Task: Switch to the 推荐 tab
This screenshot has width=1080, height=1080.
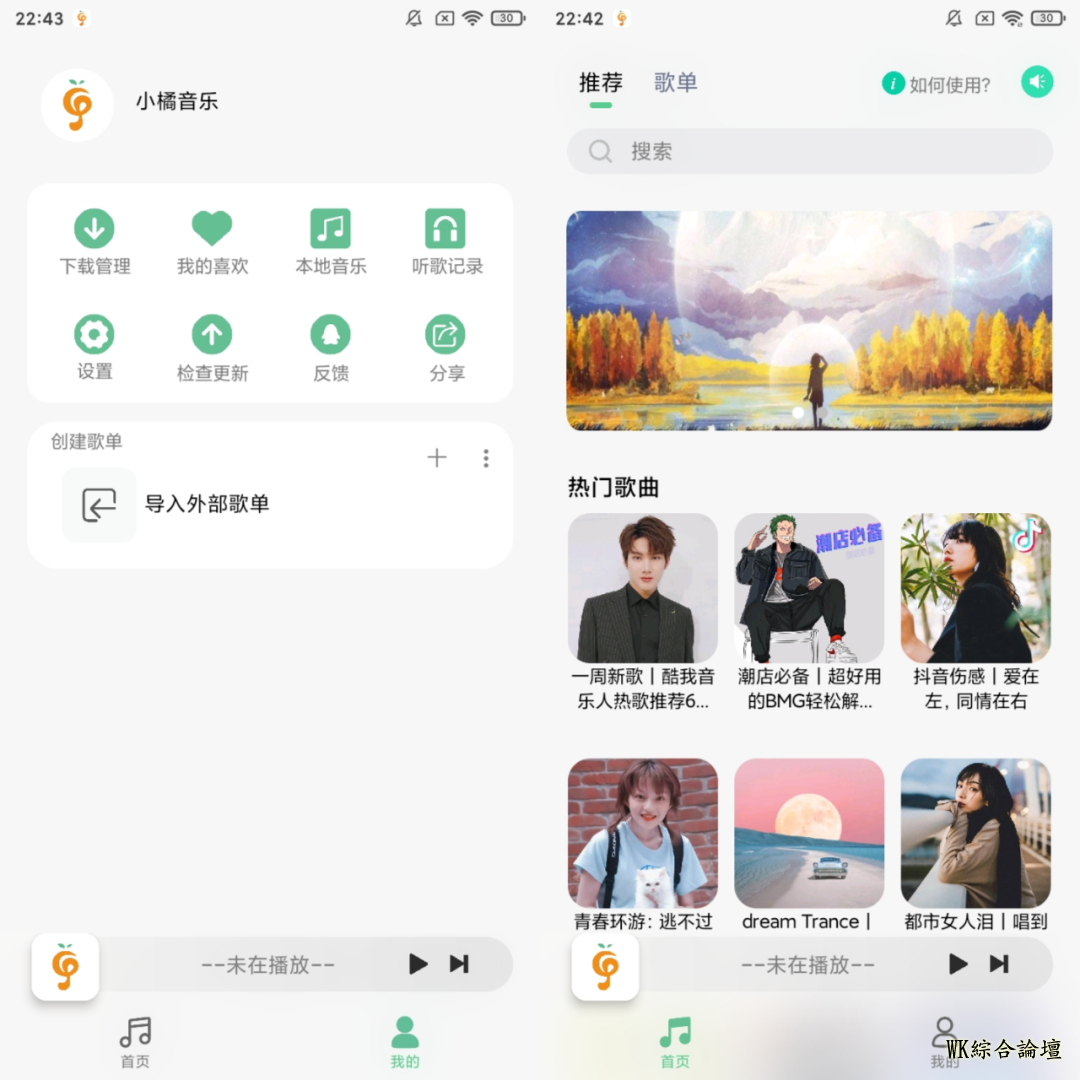Action: click(x=600, y=83)
